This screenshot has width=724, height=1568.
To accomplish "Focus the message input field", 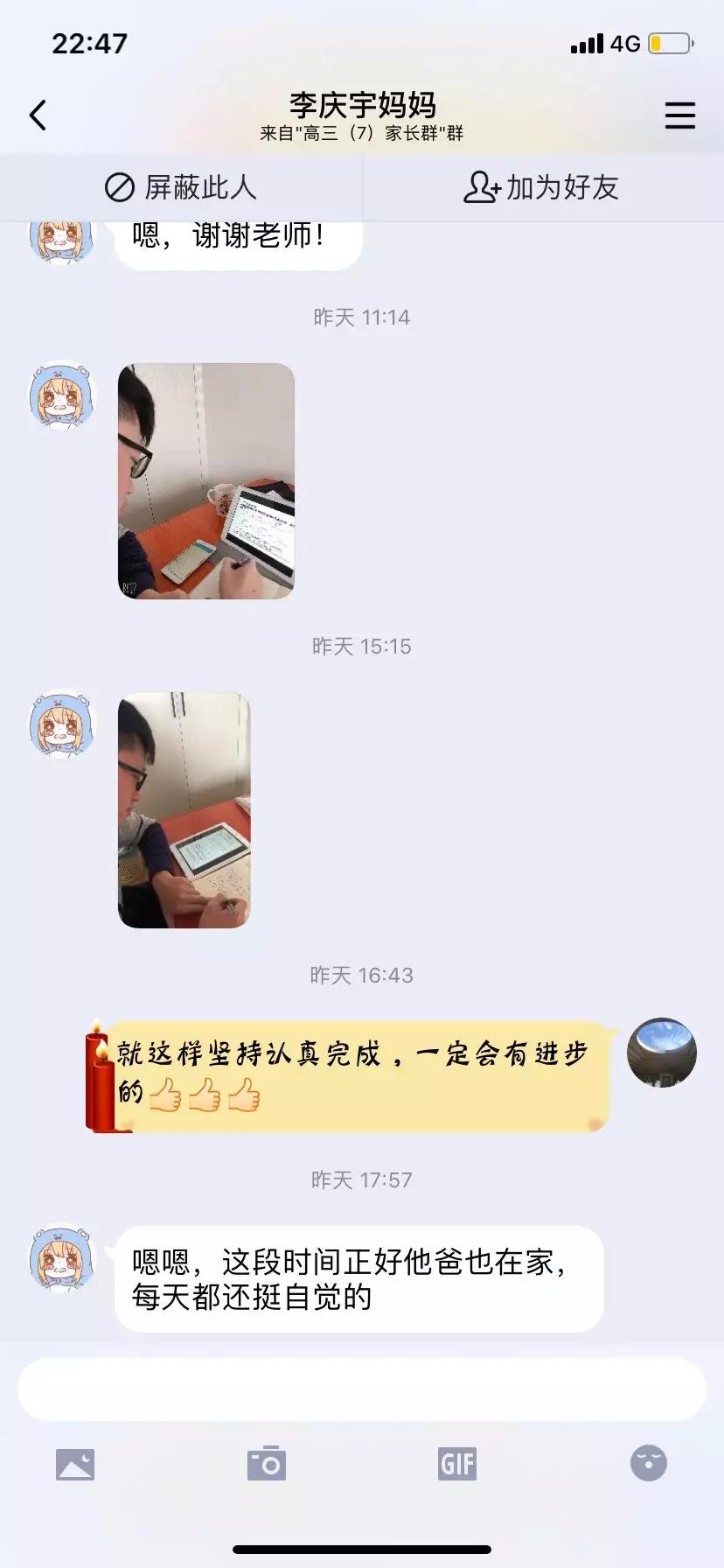I will point(361,1389).
